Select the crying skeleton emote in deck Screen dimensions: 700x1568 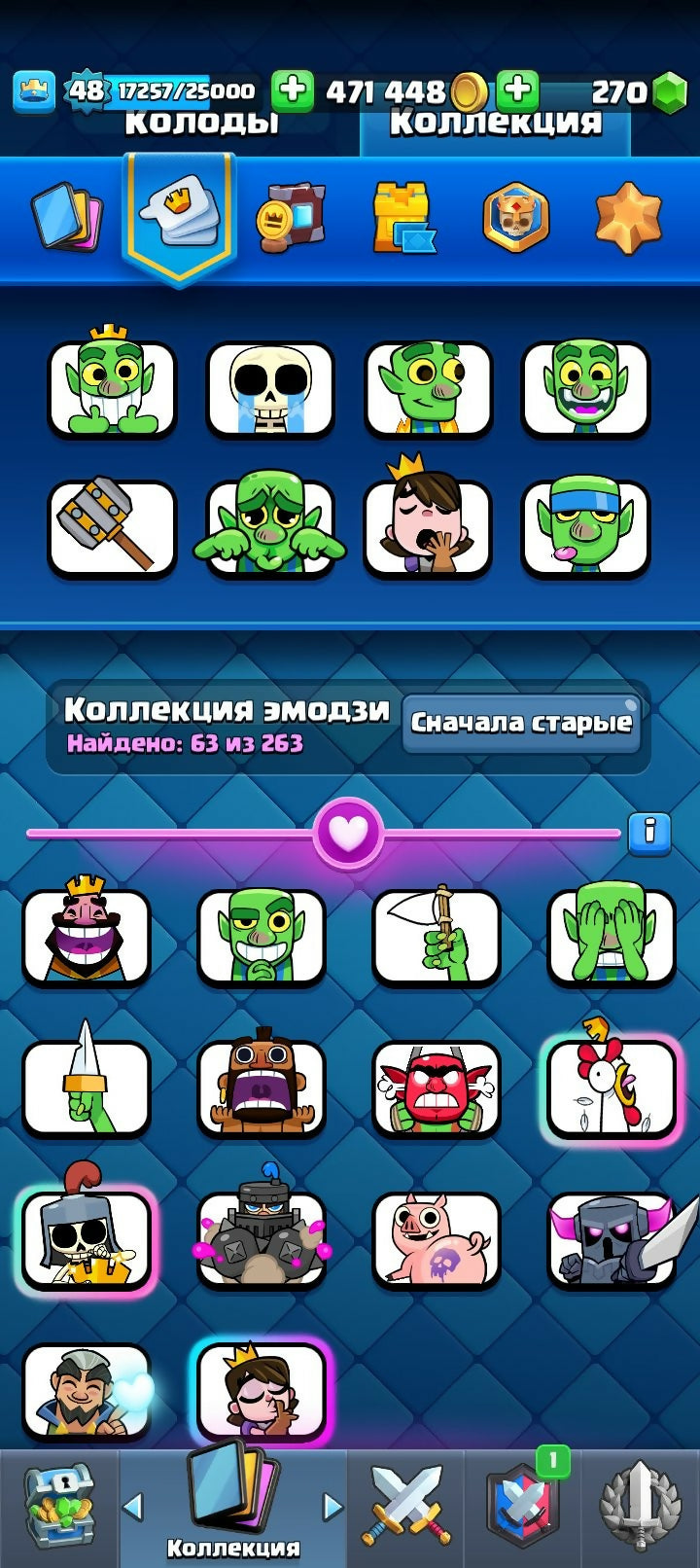point(269,387)
